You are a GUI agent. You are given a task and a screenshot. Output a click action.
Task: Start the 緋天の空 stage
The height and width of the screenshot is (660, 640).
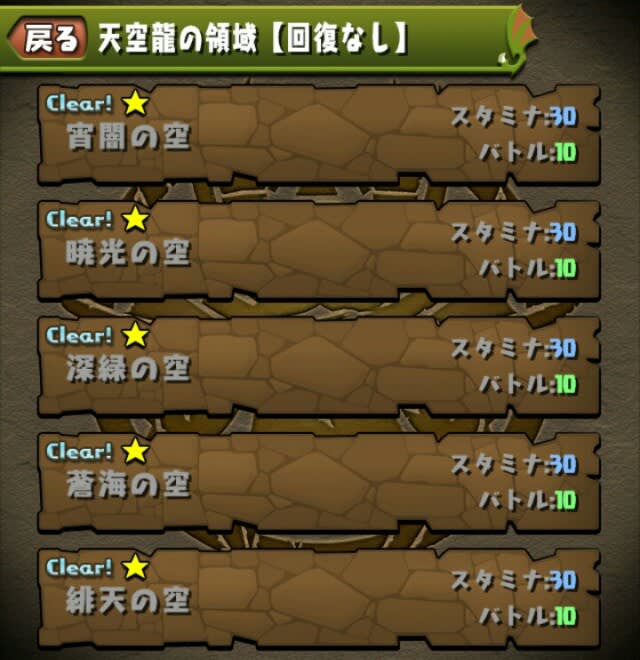tap(320, 597)
